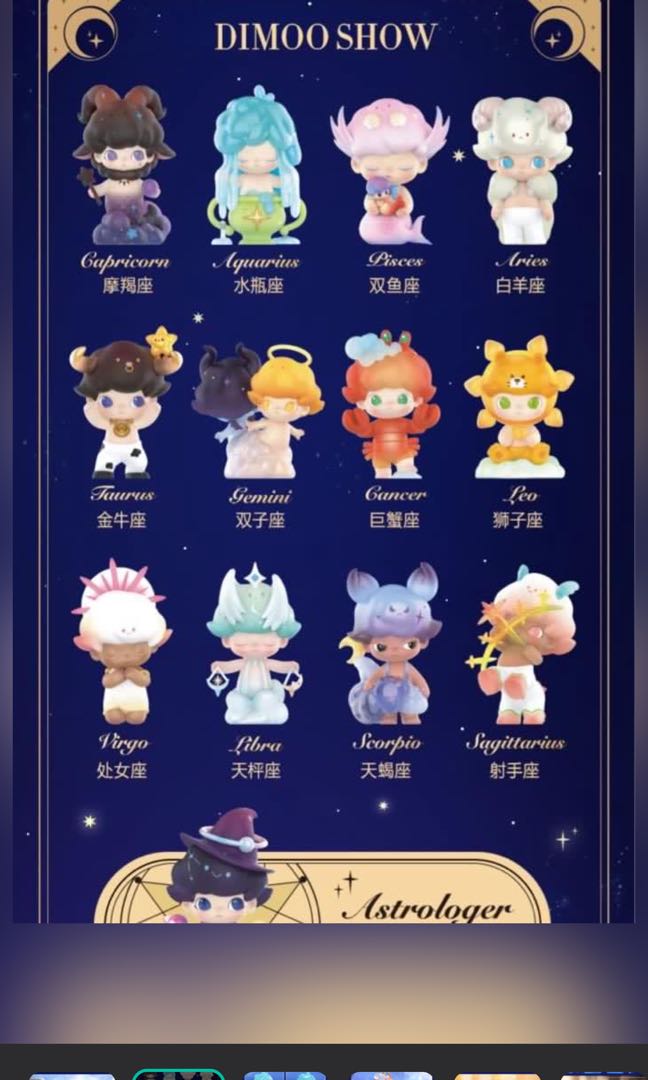The height and width of the screenshot is (1080, 648).
Task: Open the first thumbnail in the photo strip
Action: 72,1075
